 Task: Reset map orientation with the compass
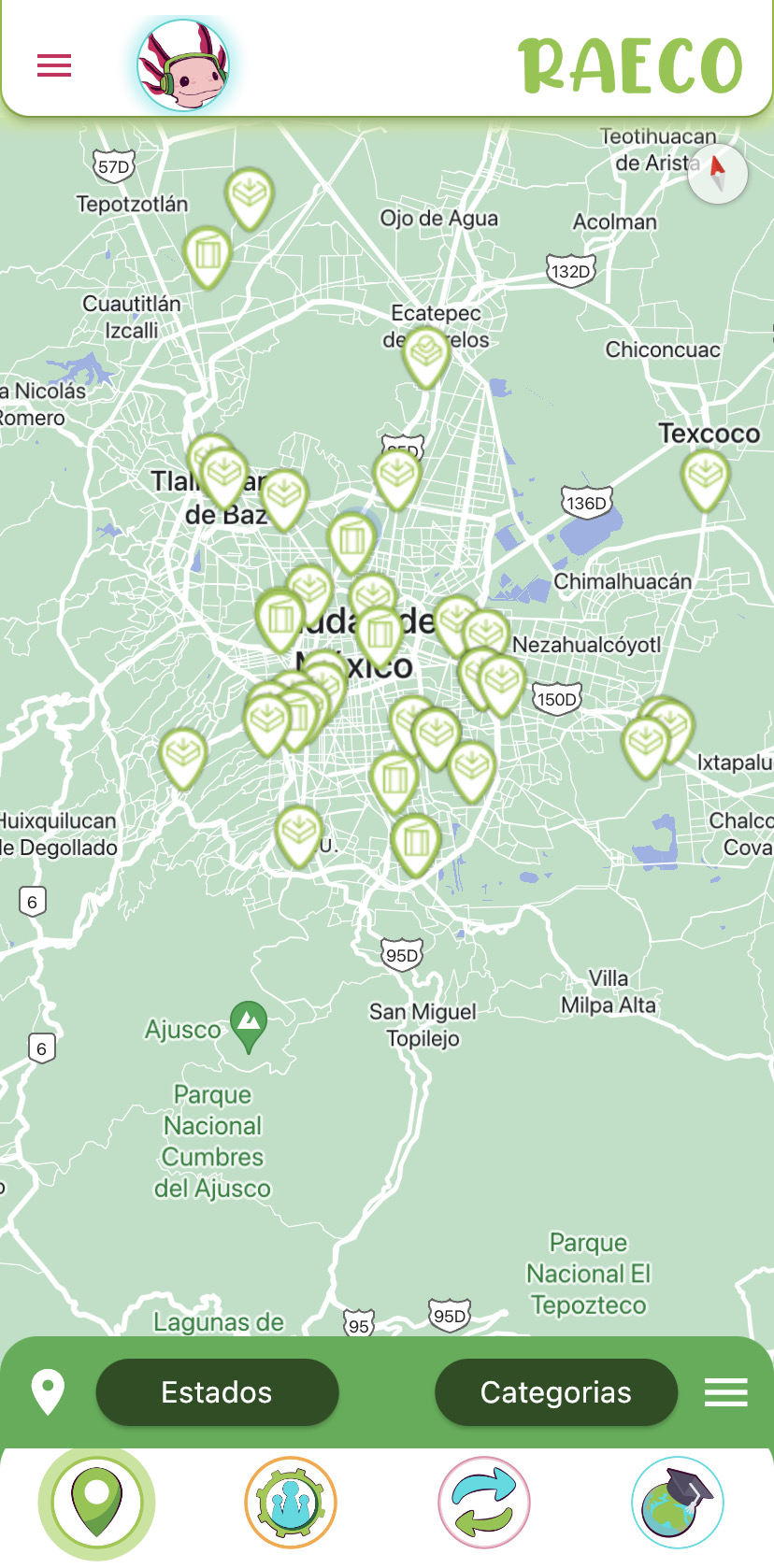717,174
